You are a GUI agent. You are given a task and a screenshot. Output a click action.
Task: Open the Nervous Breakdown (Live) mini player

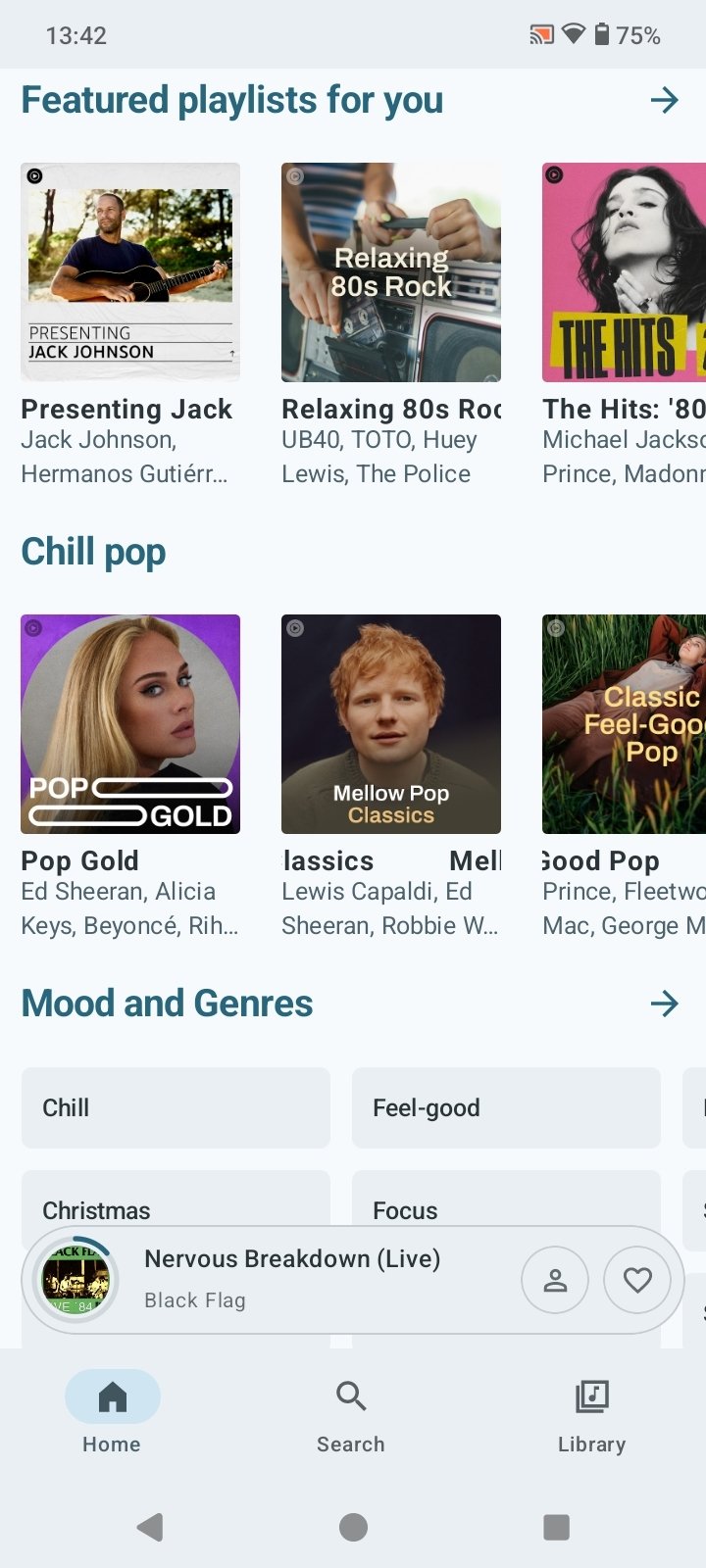click(x=294, y=1279)
